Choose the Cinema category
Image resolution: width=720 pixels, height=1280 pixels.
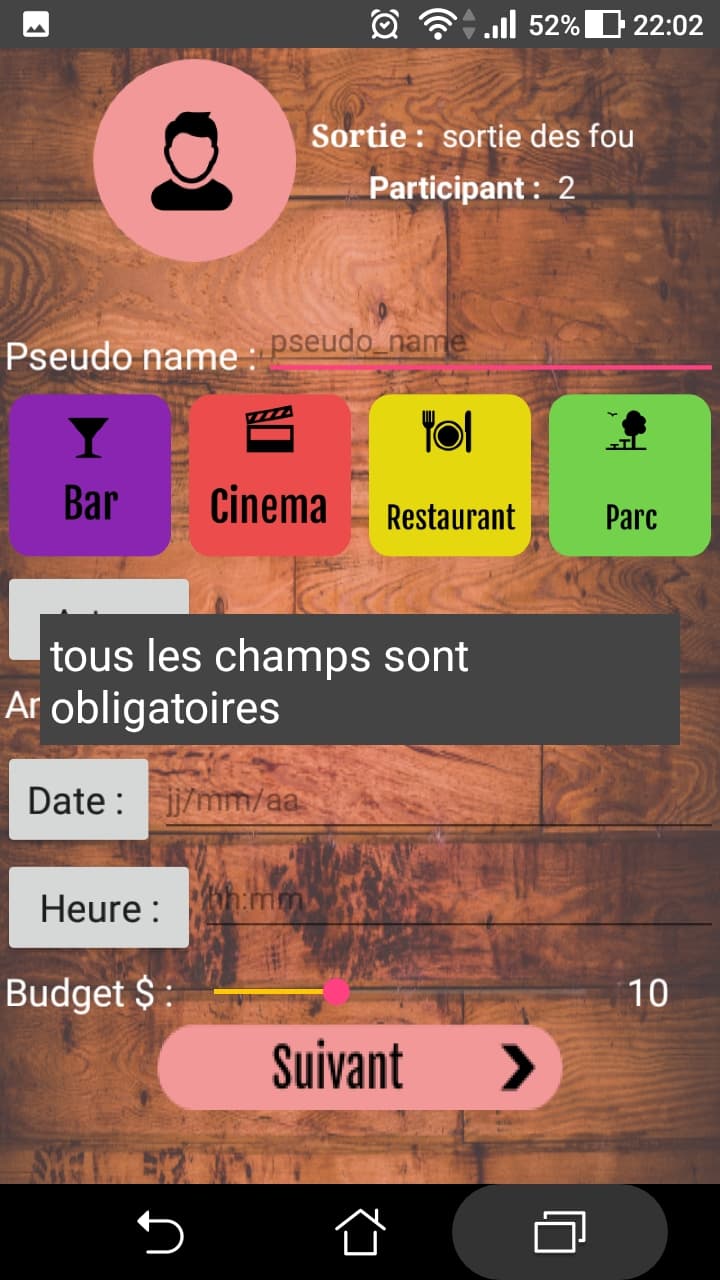270,475
